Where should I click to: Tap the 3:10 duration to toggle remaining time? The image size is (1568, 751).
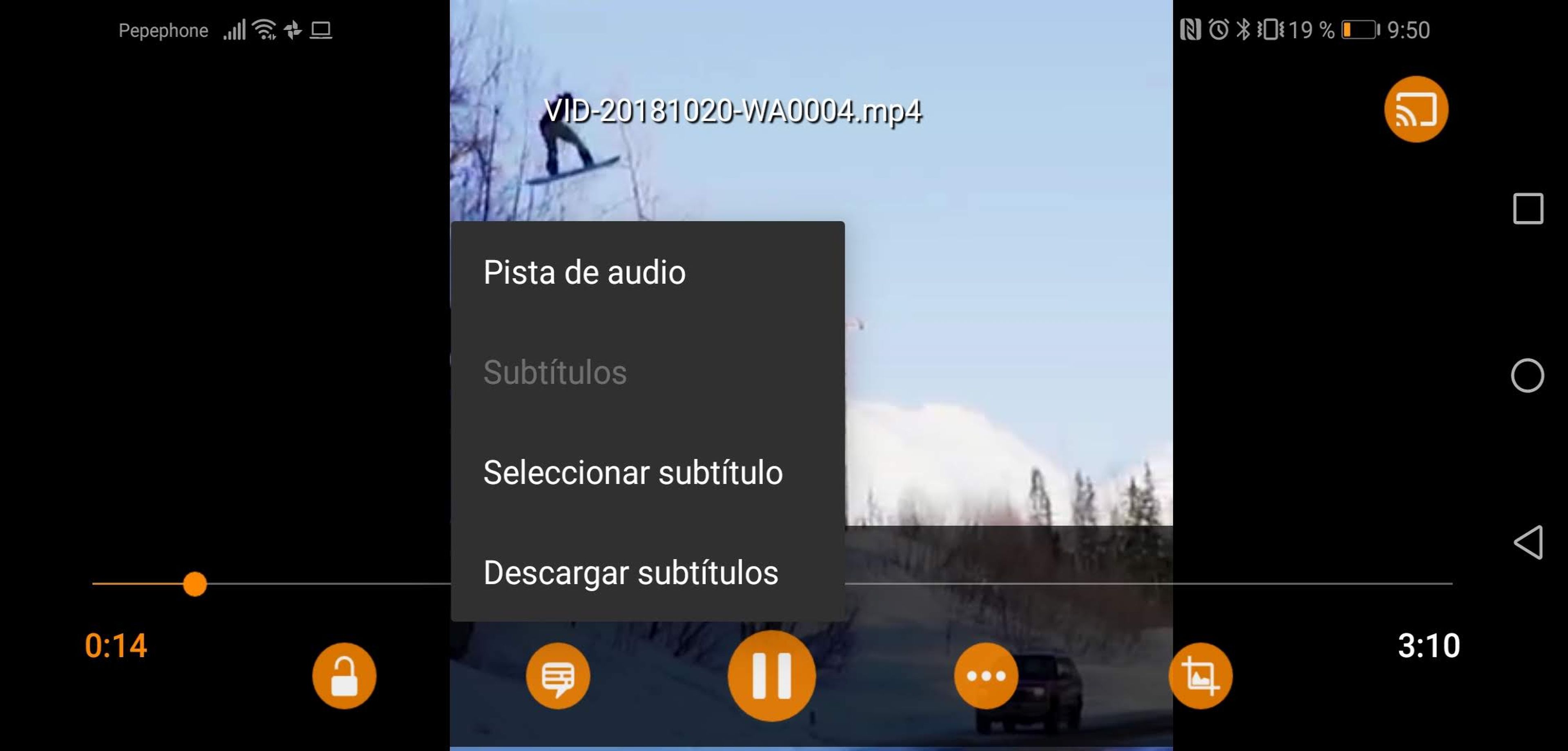click(1428, 645)
